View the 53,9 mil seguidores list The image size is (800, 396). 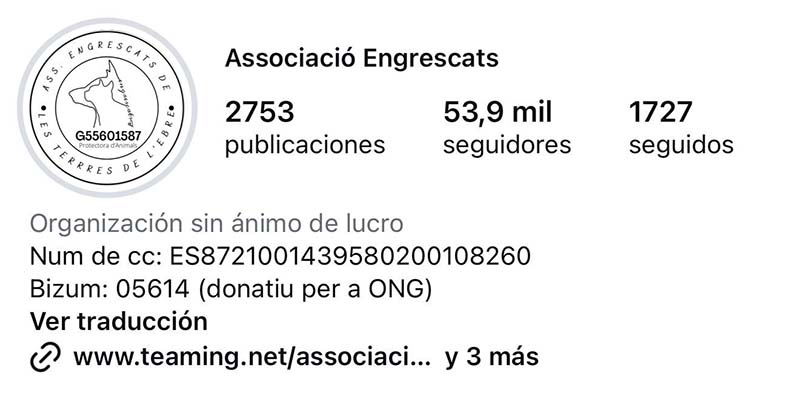pos(507,128)
